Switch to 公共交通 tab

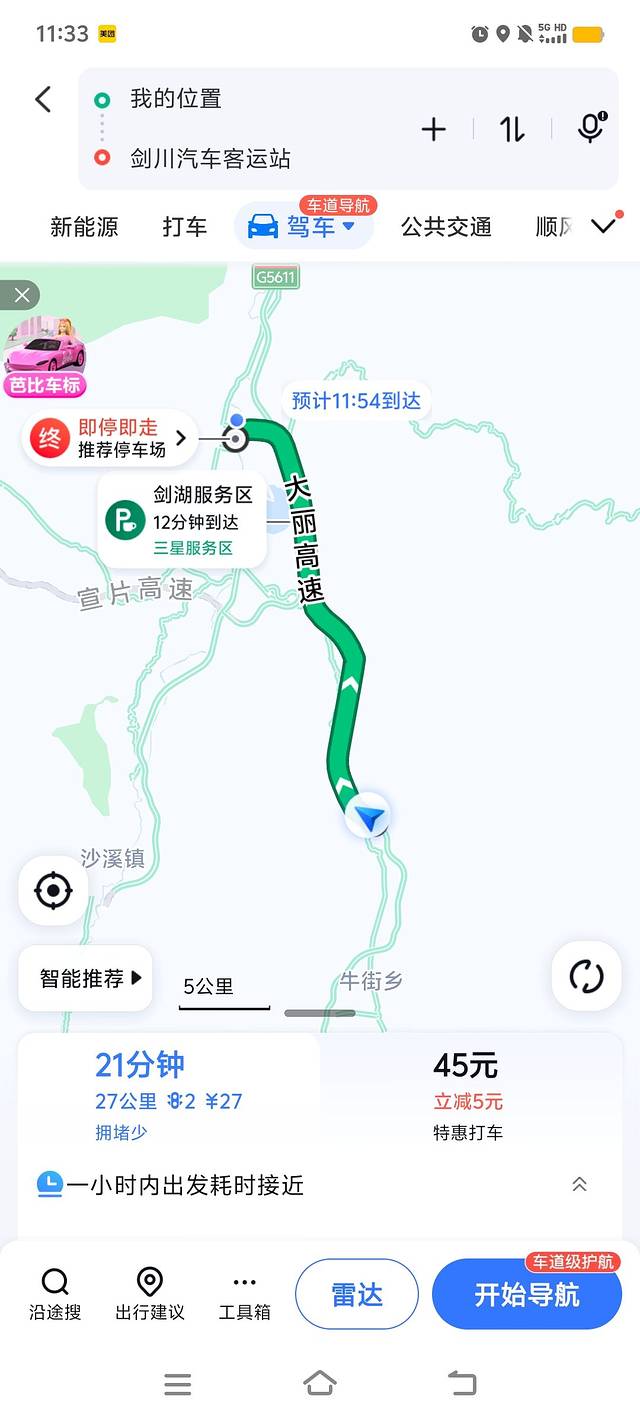coord(446,227)
